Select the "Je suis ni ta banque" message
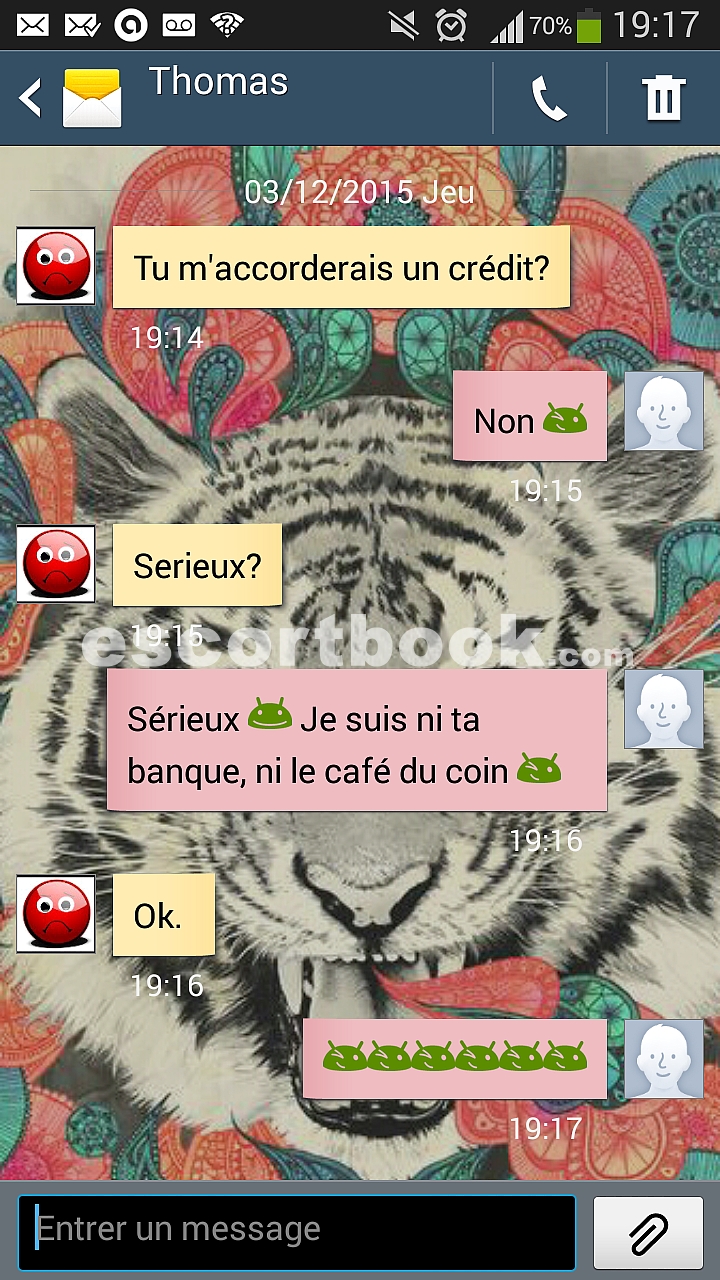Viewport: 720px width, 1280px height. click(357, 740)
